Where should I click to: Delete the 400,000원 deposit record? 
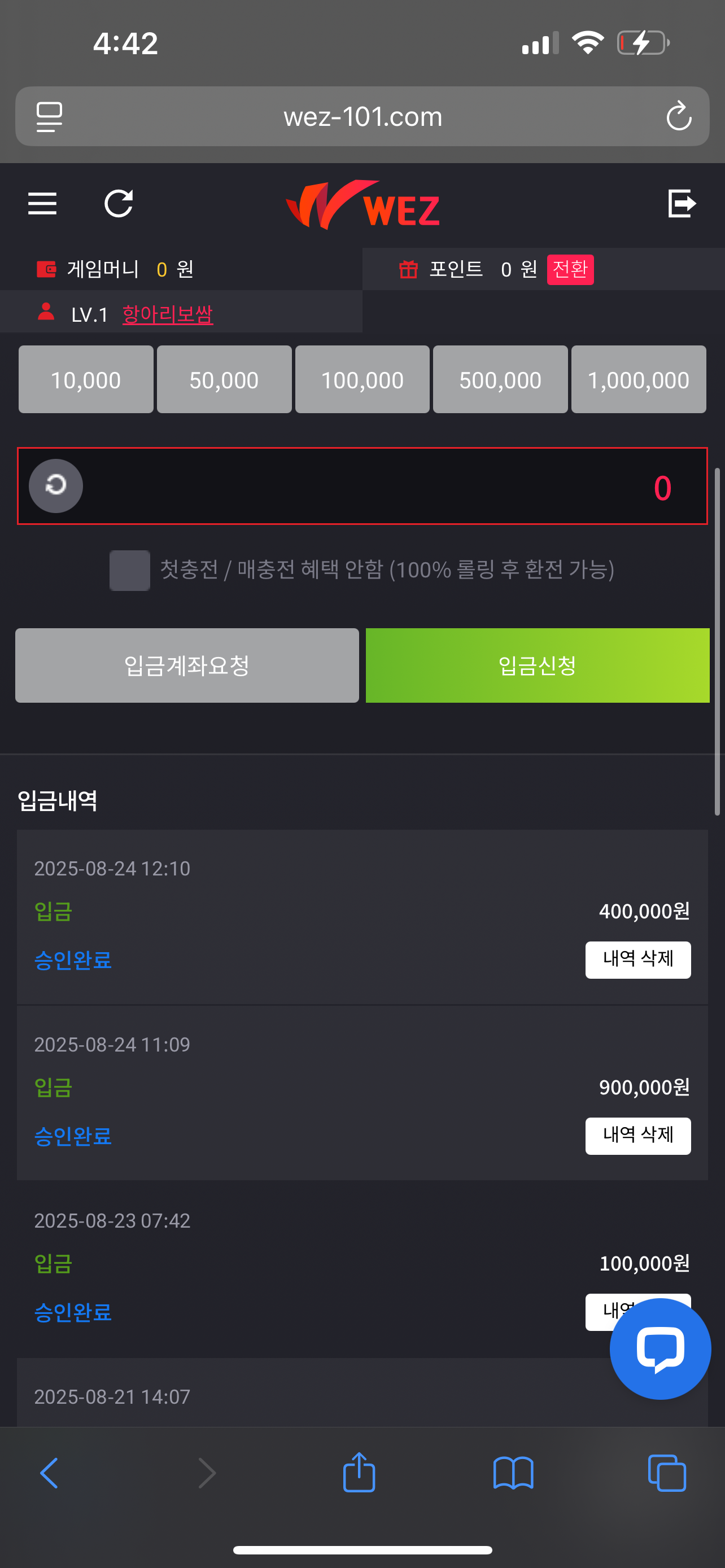[x=637, y=960]
